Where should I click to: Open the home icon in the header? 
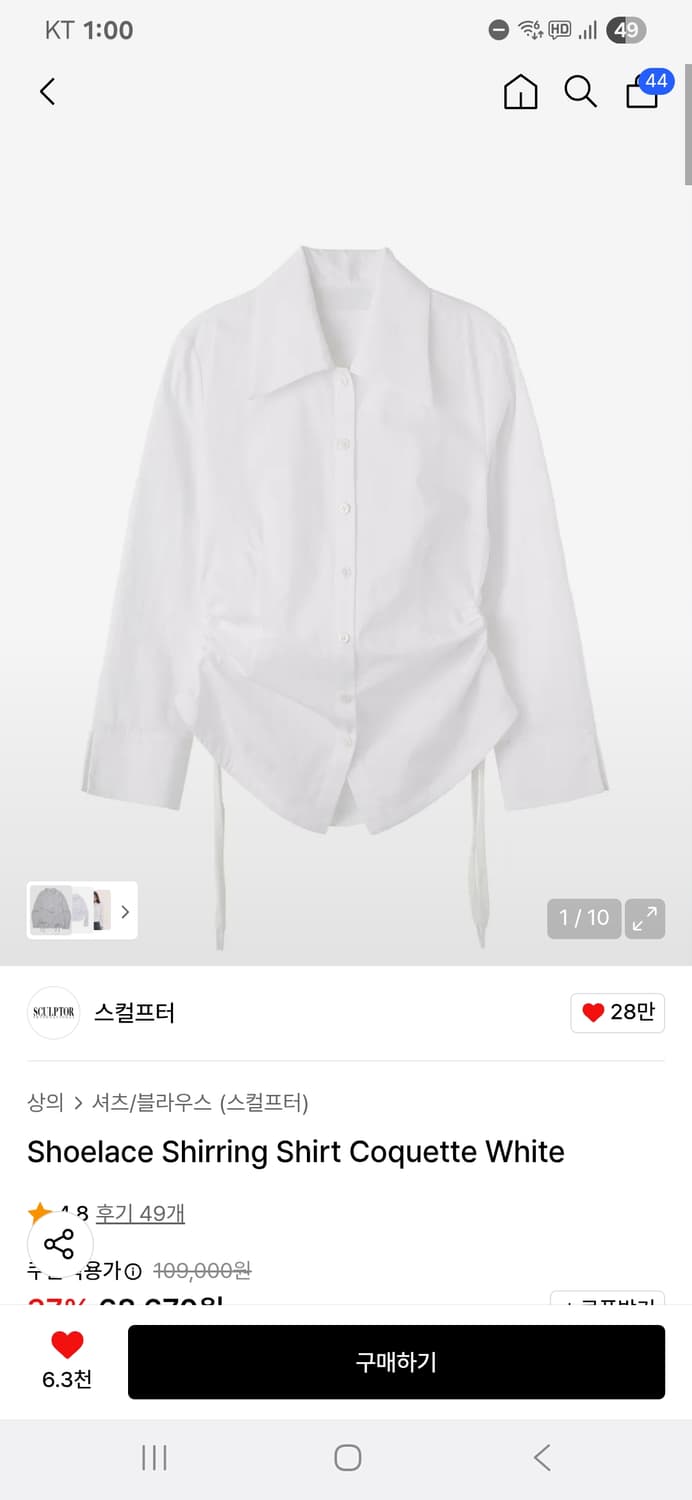coord(520,92)
